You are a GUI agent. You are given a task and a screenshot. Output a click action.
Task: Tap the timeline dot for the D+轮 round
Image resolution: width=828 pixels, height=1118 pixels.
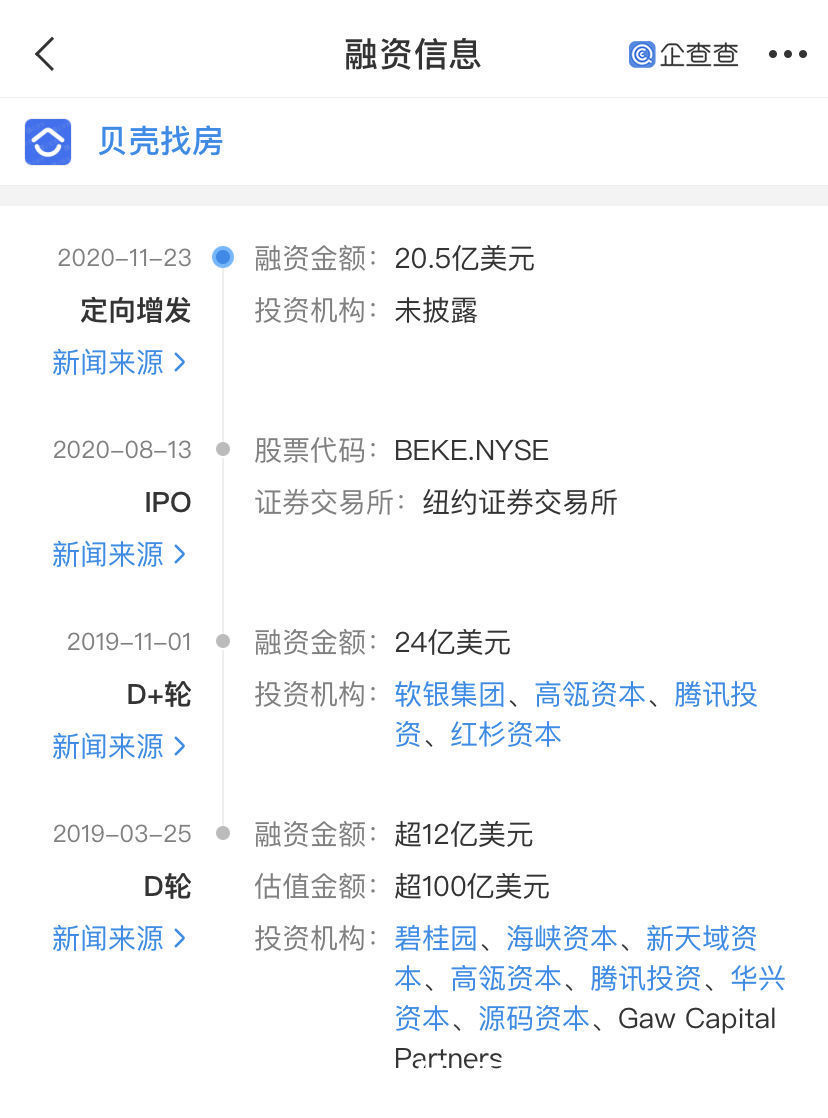pos(222,641)
